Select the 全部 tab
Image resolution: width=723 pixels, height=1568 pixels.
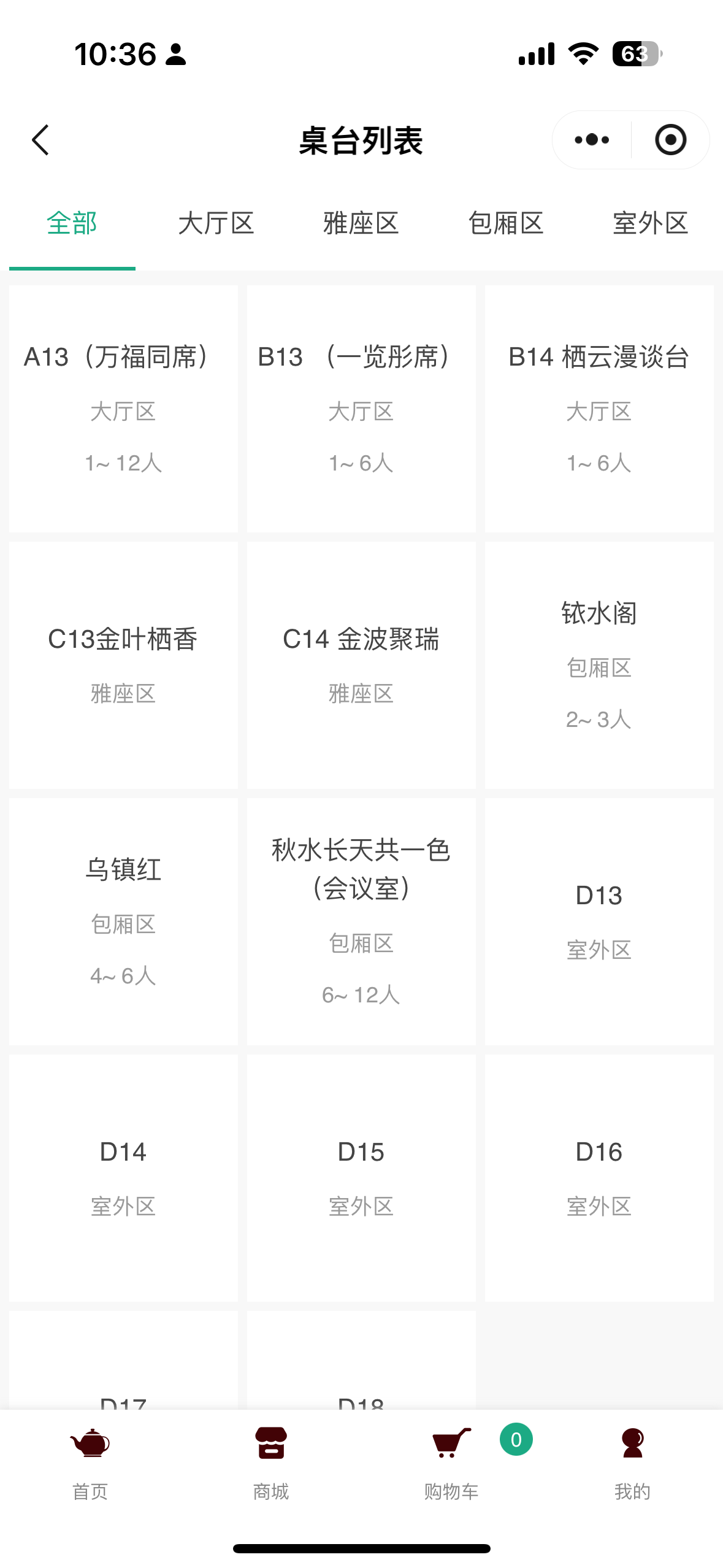tap(72, 223)
